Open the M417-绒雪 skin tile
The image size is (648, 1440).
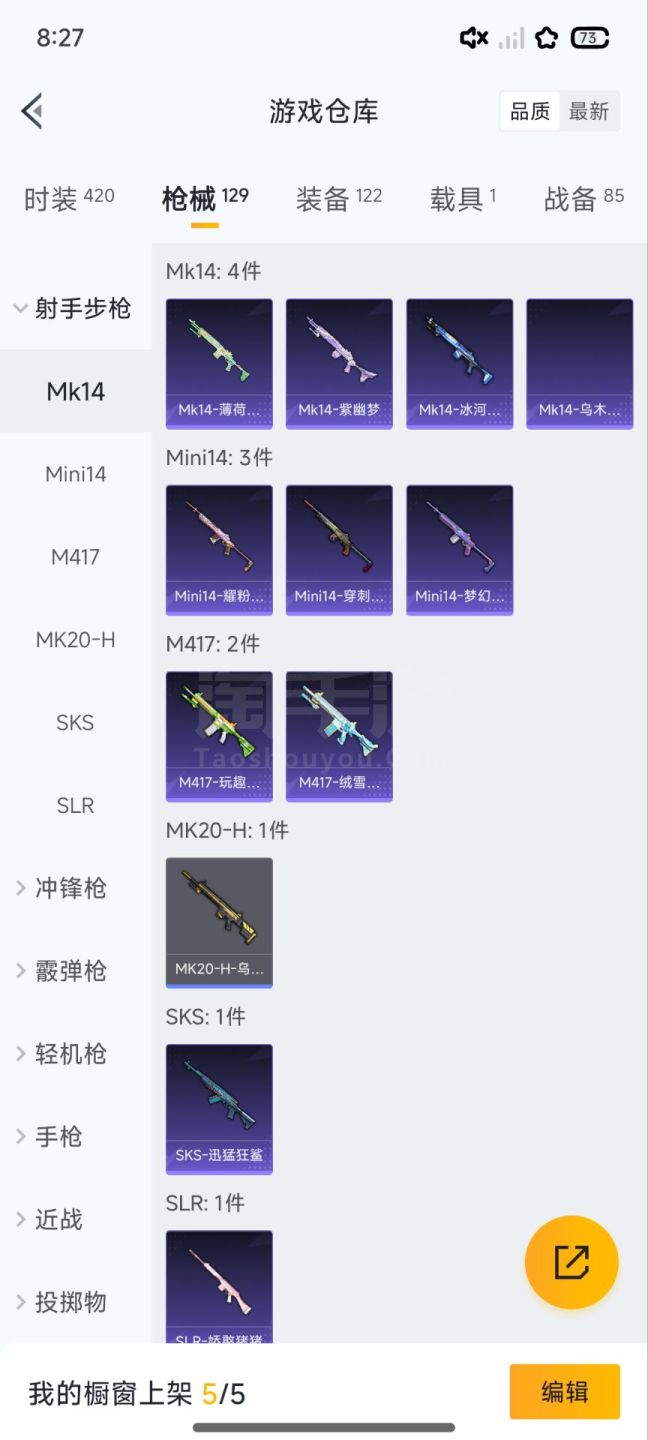(x=339, y=737)
